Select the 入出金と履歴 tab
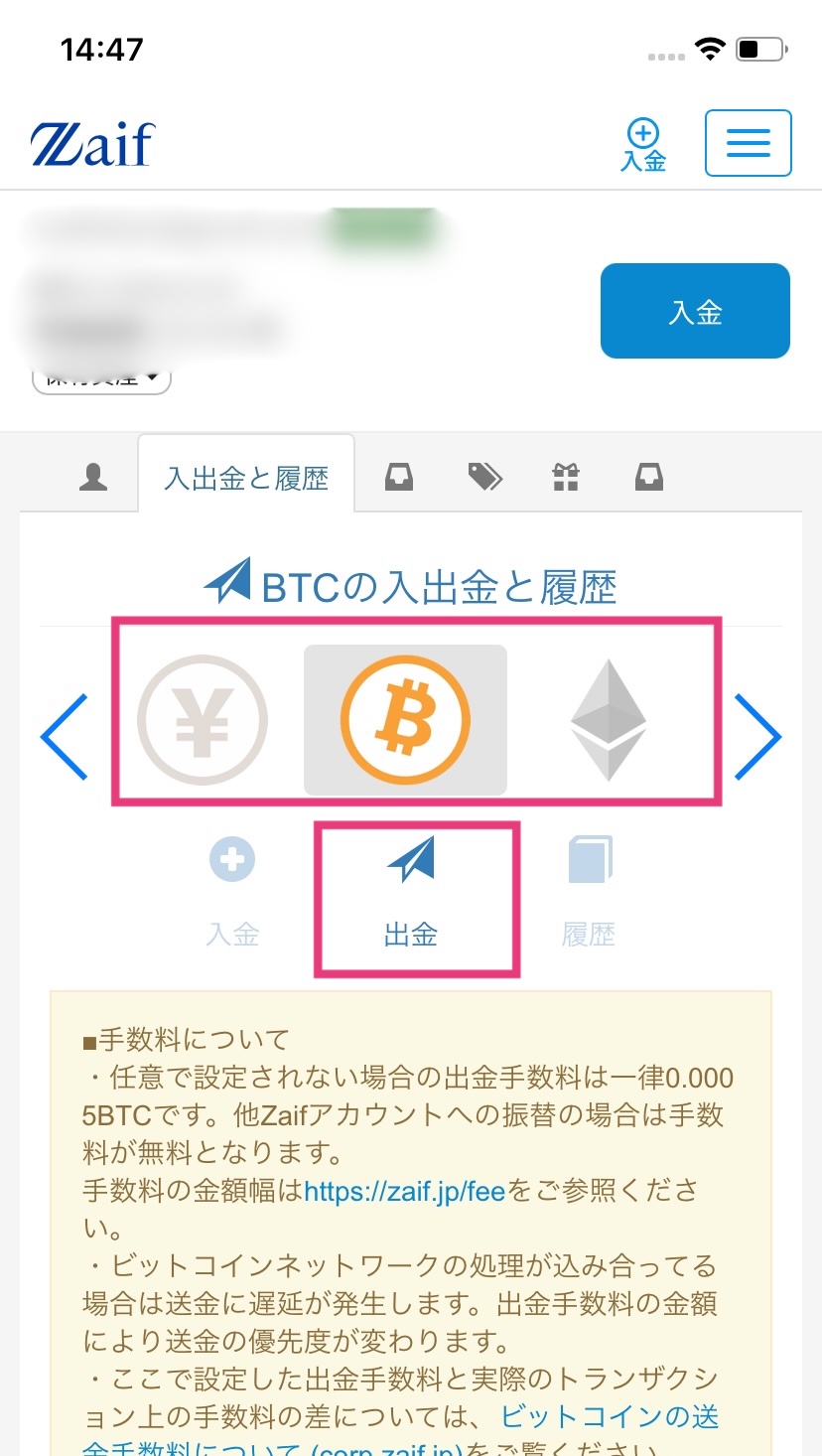 (246, 478)
